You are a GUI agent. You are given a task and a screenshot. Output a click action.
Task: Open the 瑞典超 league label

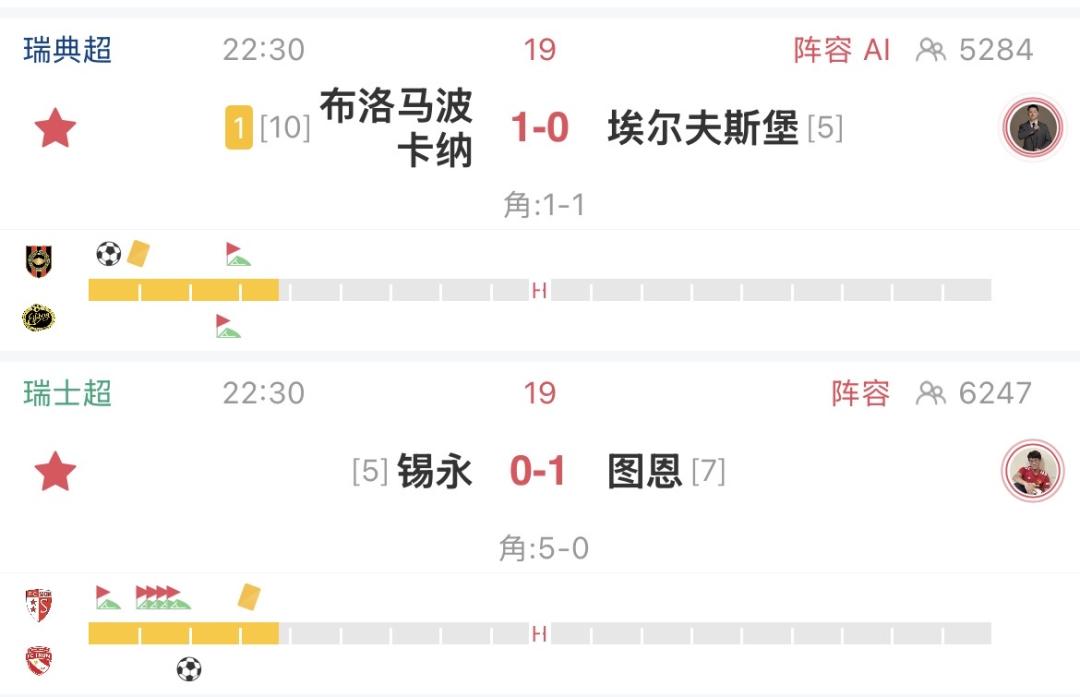[68, 50]
